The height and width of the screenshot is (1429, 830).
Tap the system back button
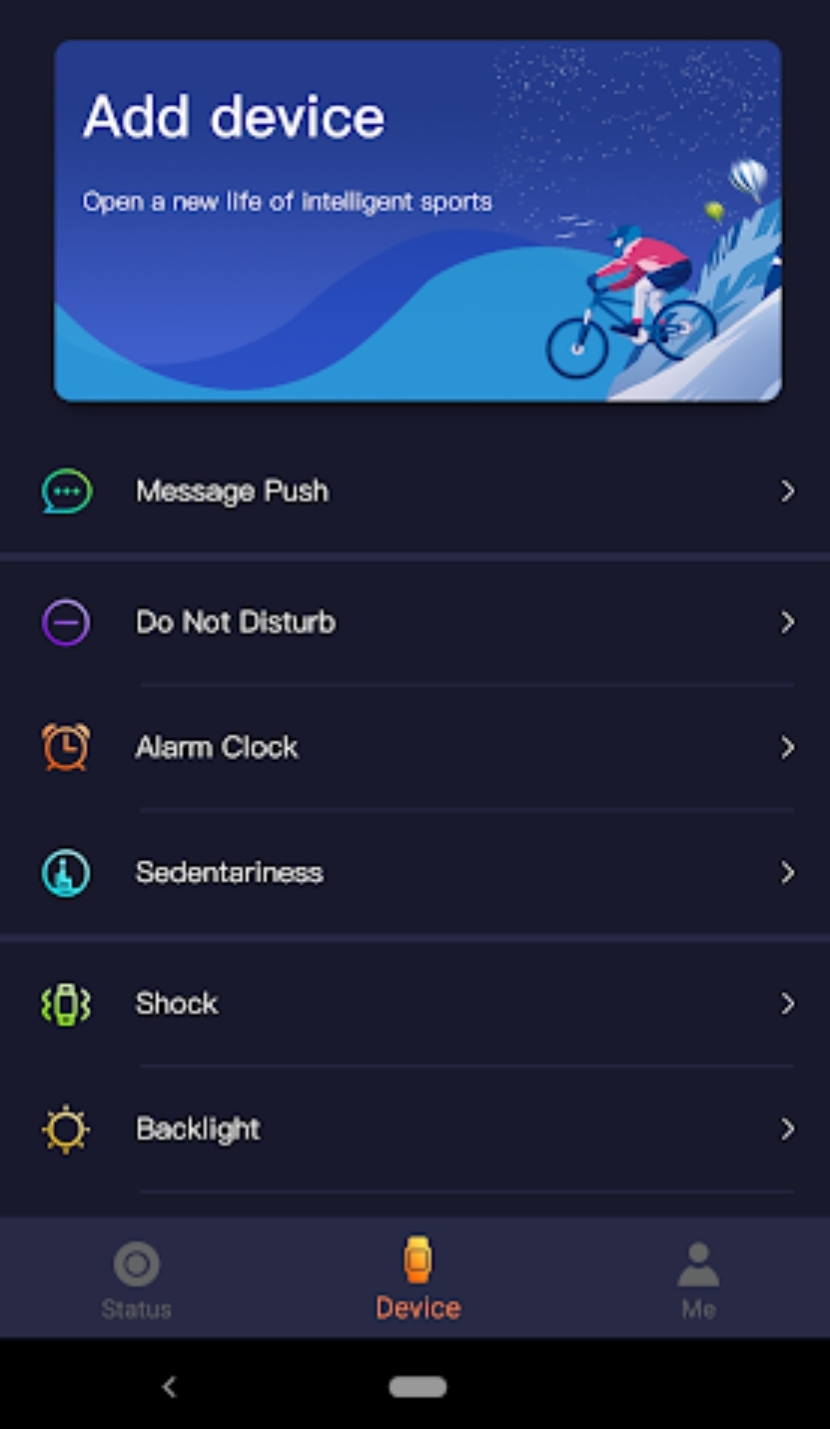[169, 1386]
